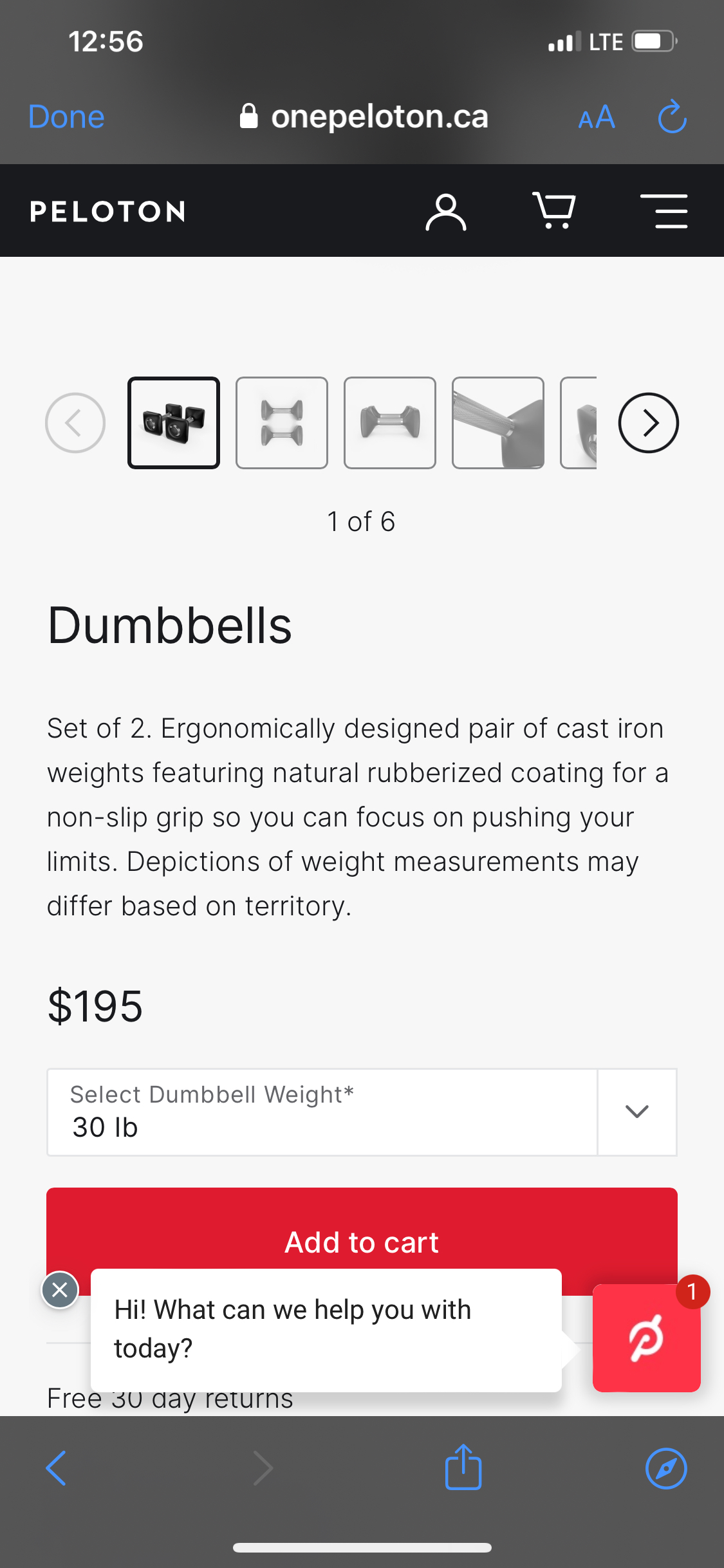Tap Done to close the browser view
The image size is (724, 1568).
click(x=65, y=117)
